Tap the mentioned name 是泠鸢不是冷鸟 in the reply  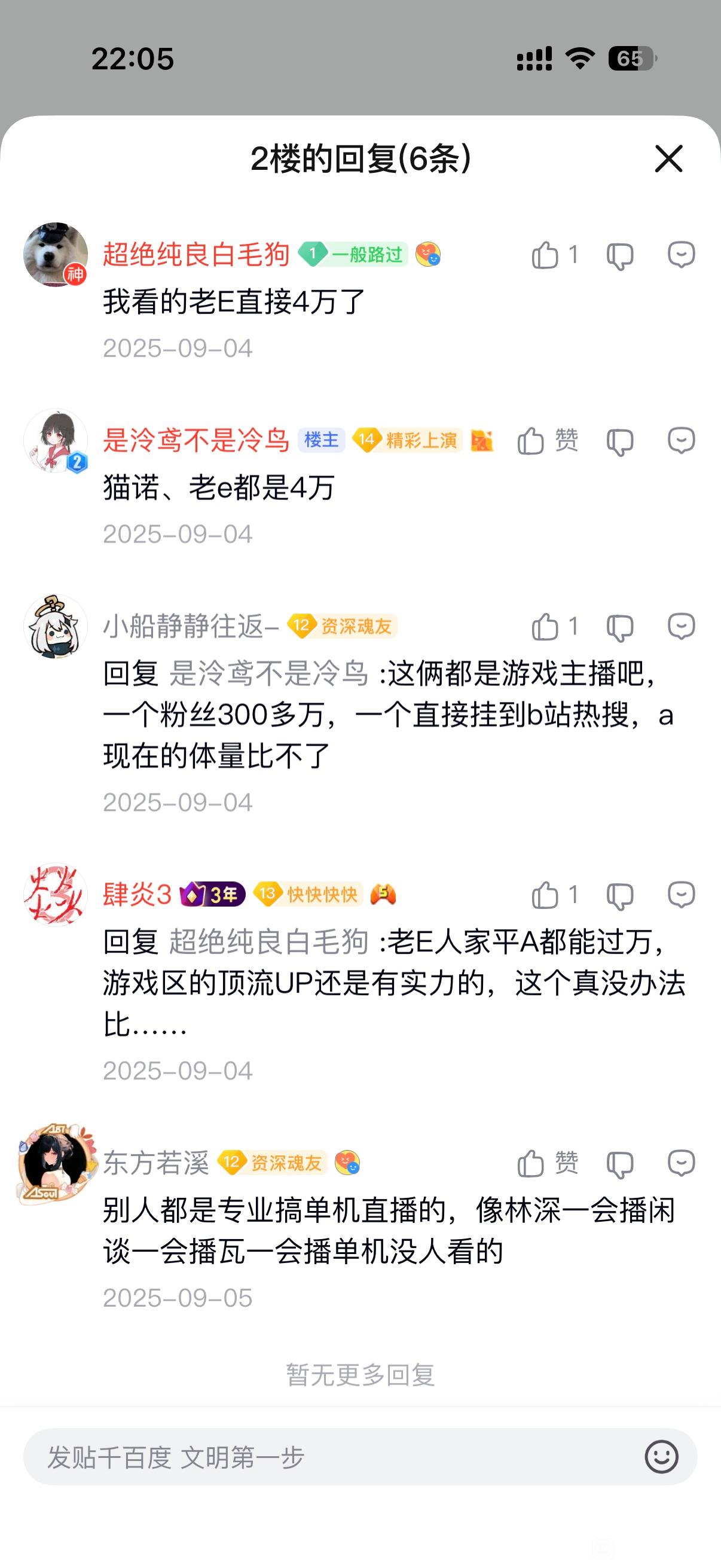(x=268, y=674)
